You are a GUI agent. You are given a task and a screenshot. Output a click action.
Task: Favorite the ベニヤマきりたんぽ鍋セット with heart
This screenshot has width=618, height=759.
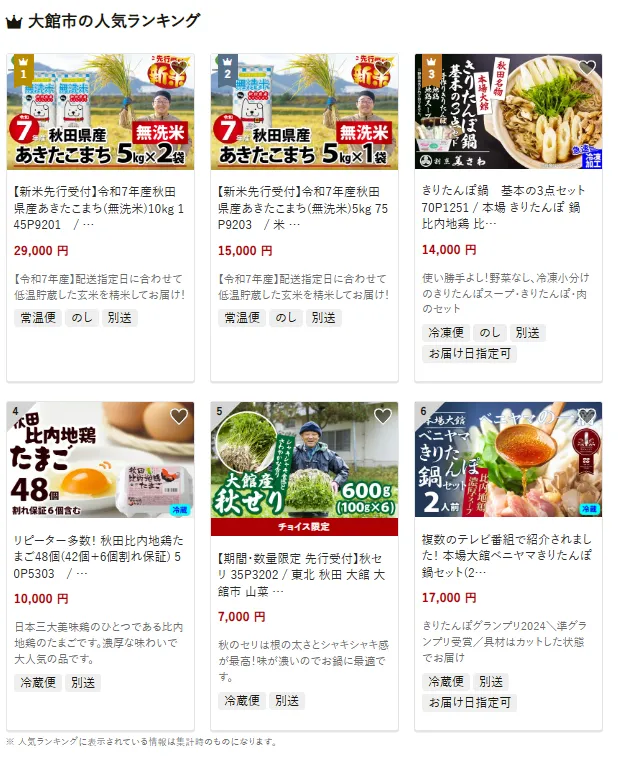coord(587,416)
